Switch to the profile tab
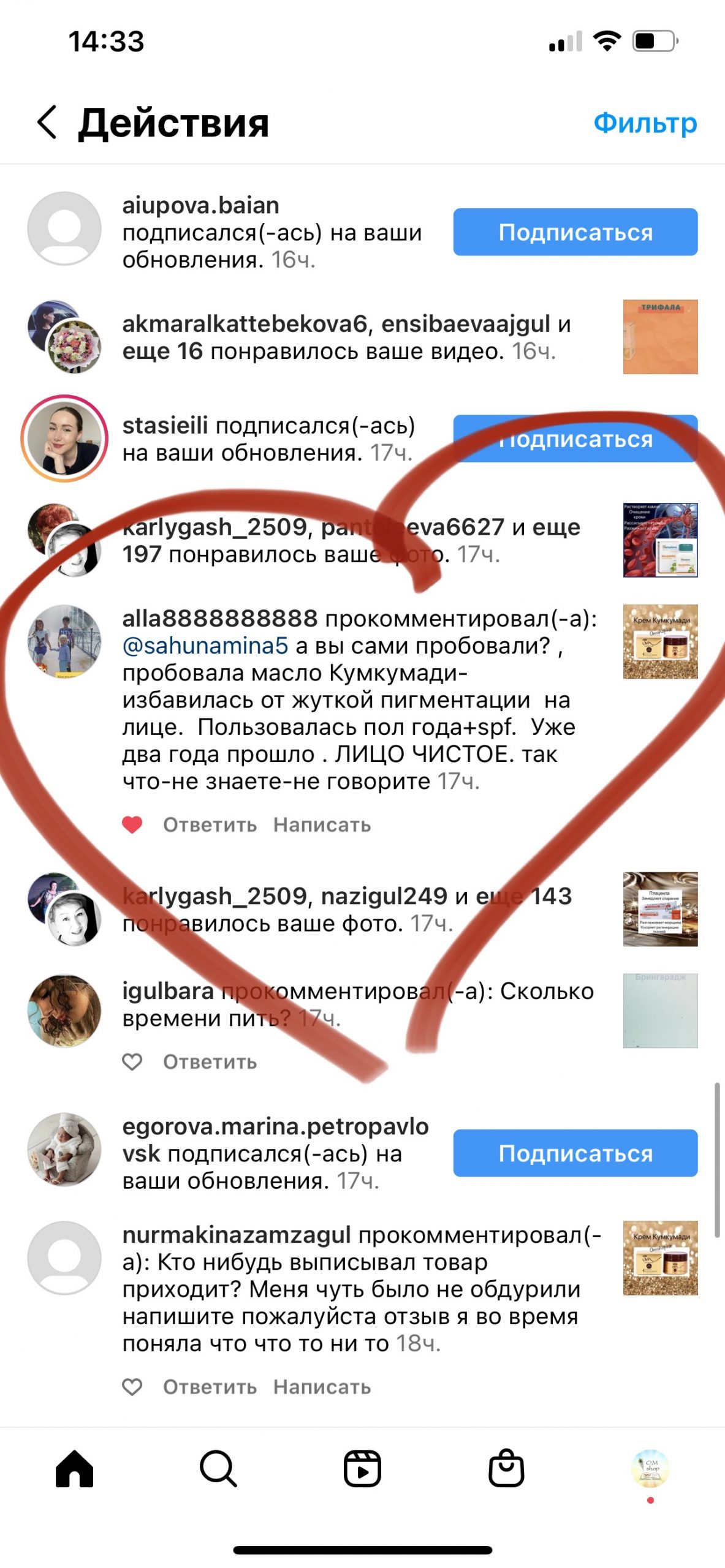This screenshot has height=1568, width=725. 650,1468
